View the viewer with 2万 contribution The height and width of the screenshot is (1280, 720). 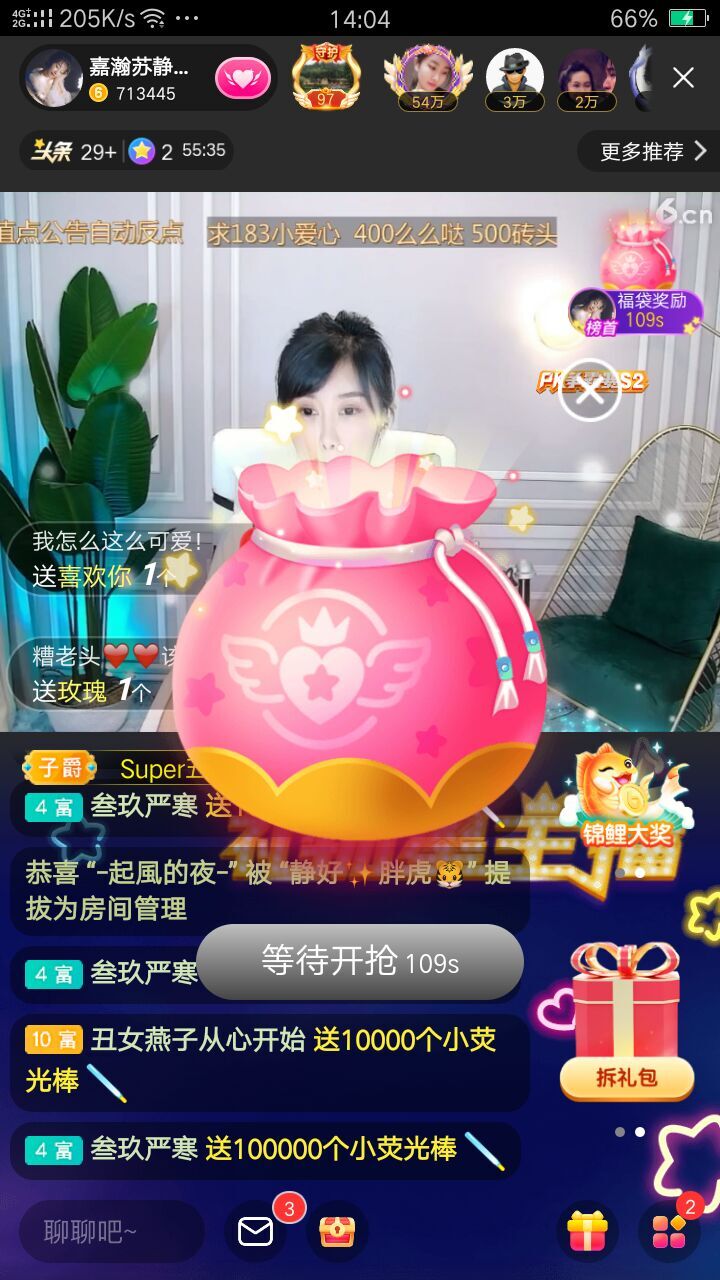[587, 78]
